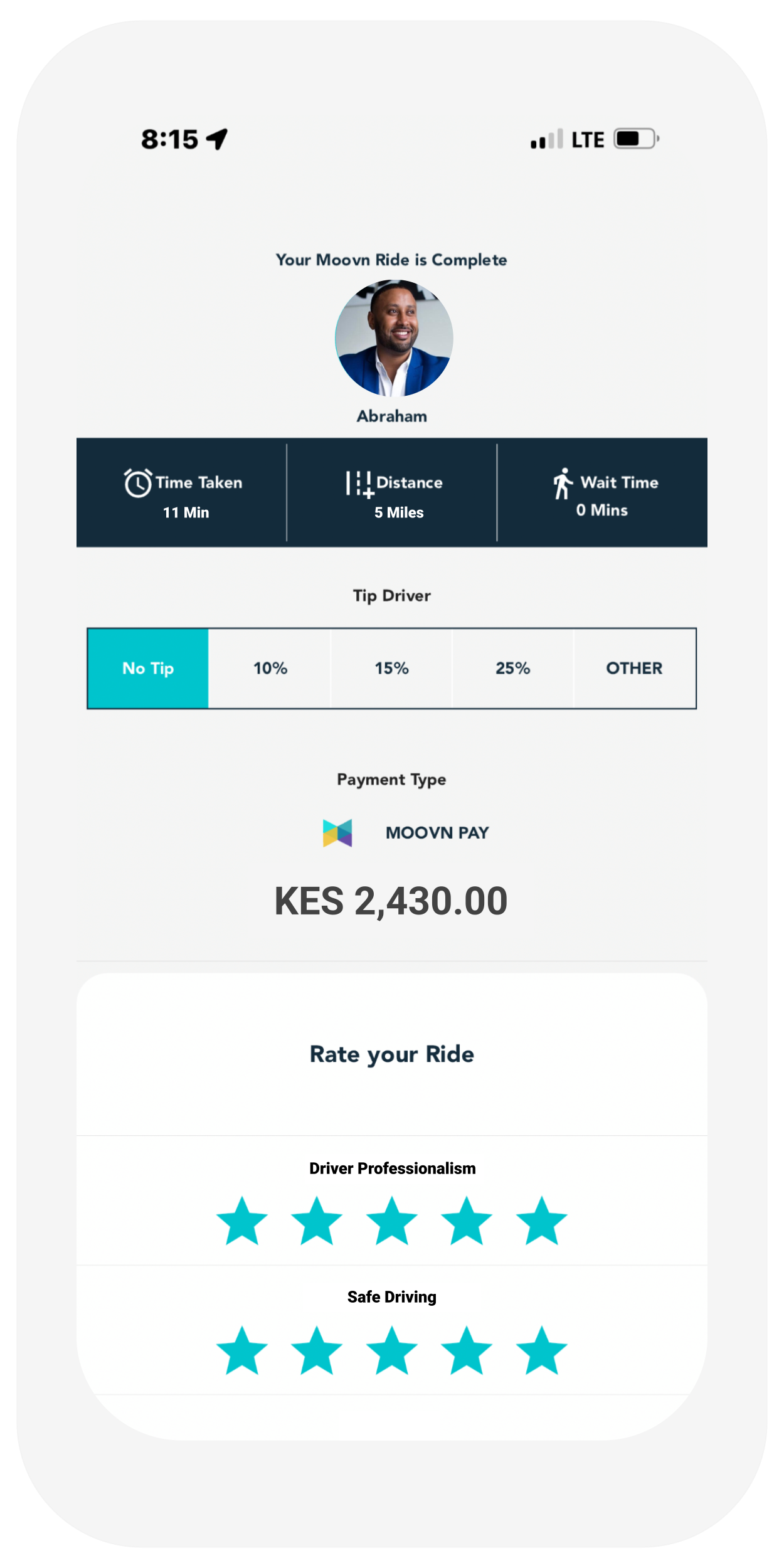
Task: Set Safe Driving to three stars
Action: [x=392, y=1352]
